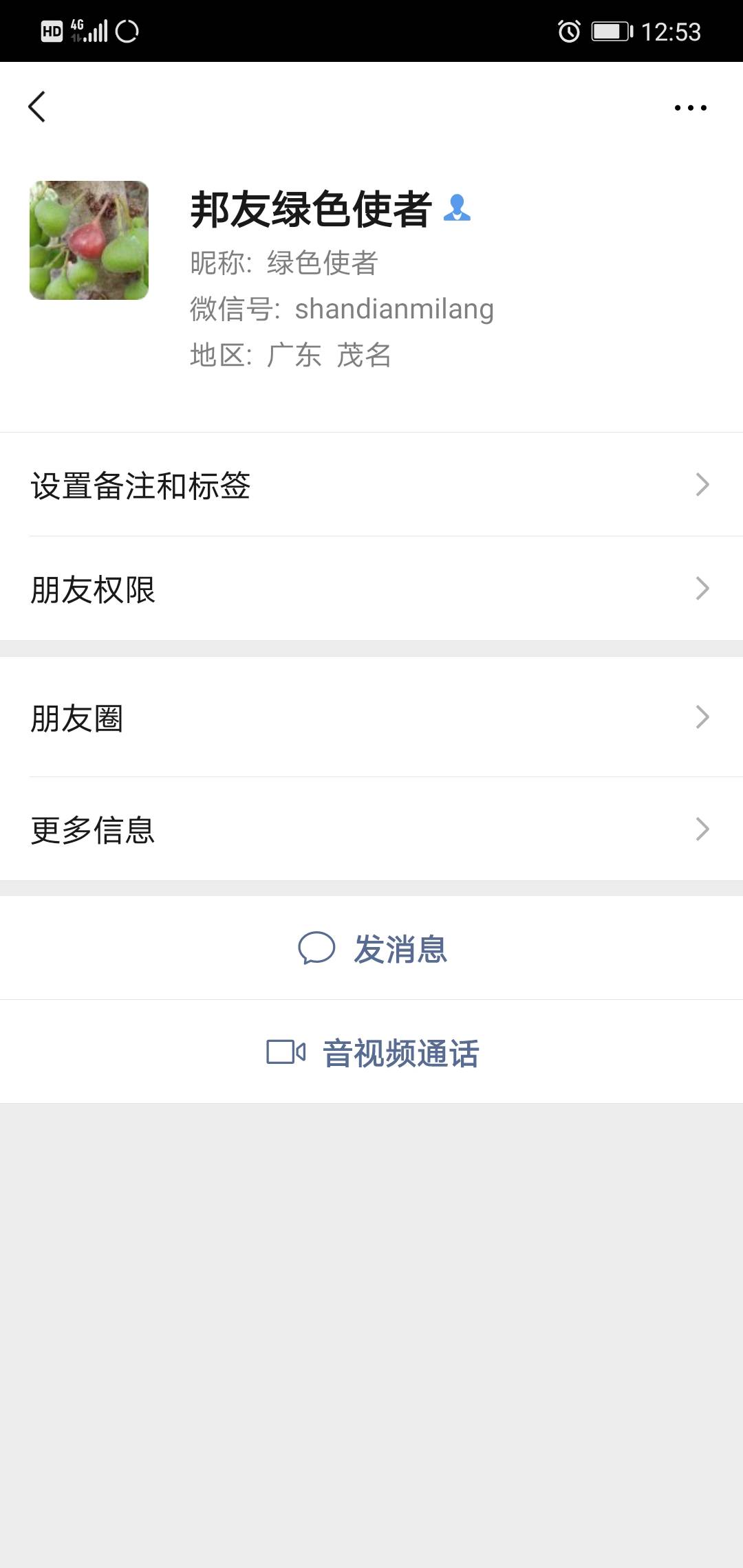View the contact's profile photo
The width and height of the screenshot is (743, 1568).
coord(89,240)
